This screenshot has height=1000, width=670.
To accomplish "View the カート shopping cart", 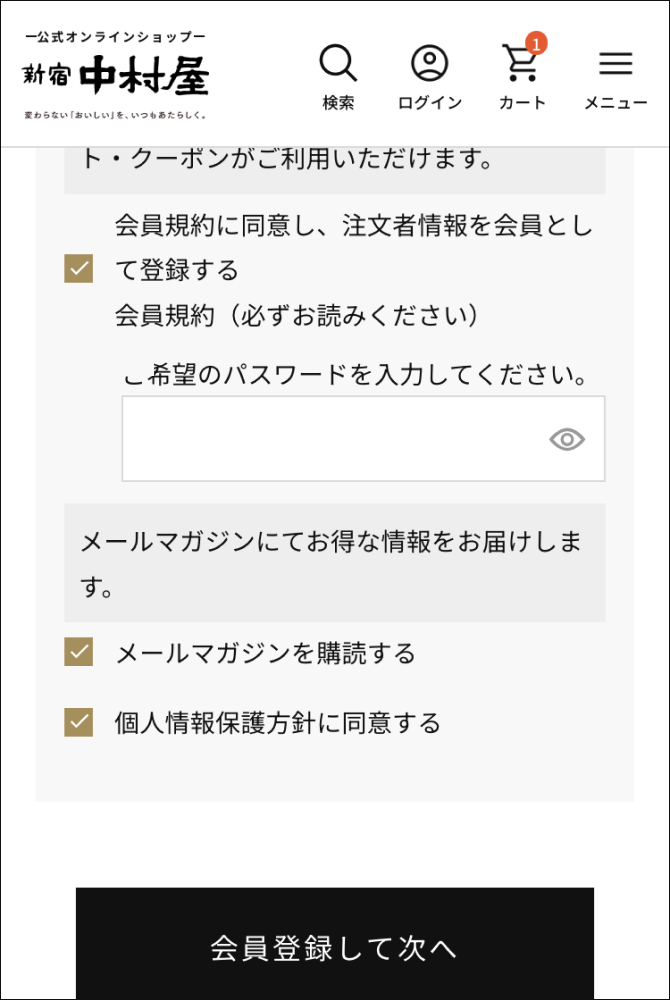I will pos(522,76).
